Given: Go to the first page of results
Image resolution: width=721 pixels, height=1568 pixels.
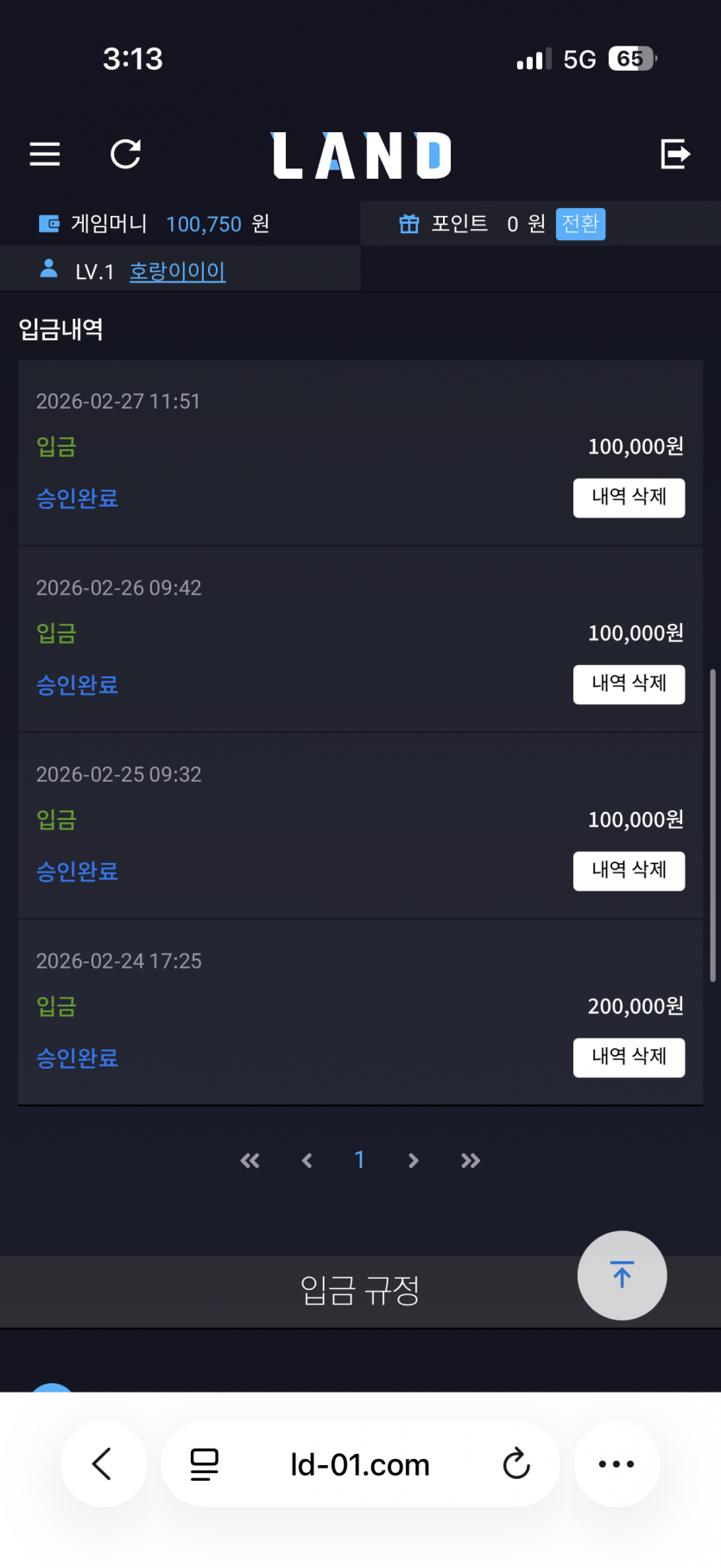Looking at the screenshot, I should coord(250,1160).
